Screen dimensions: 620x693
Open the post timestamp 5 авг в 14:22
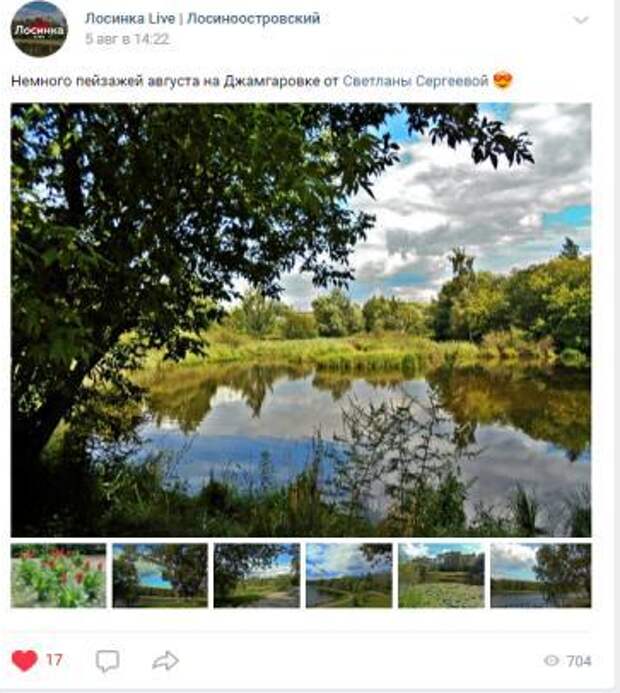(x=127, y=39)
